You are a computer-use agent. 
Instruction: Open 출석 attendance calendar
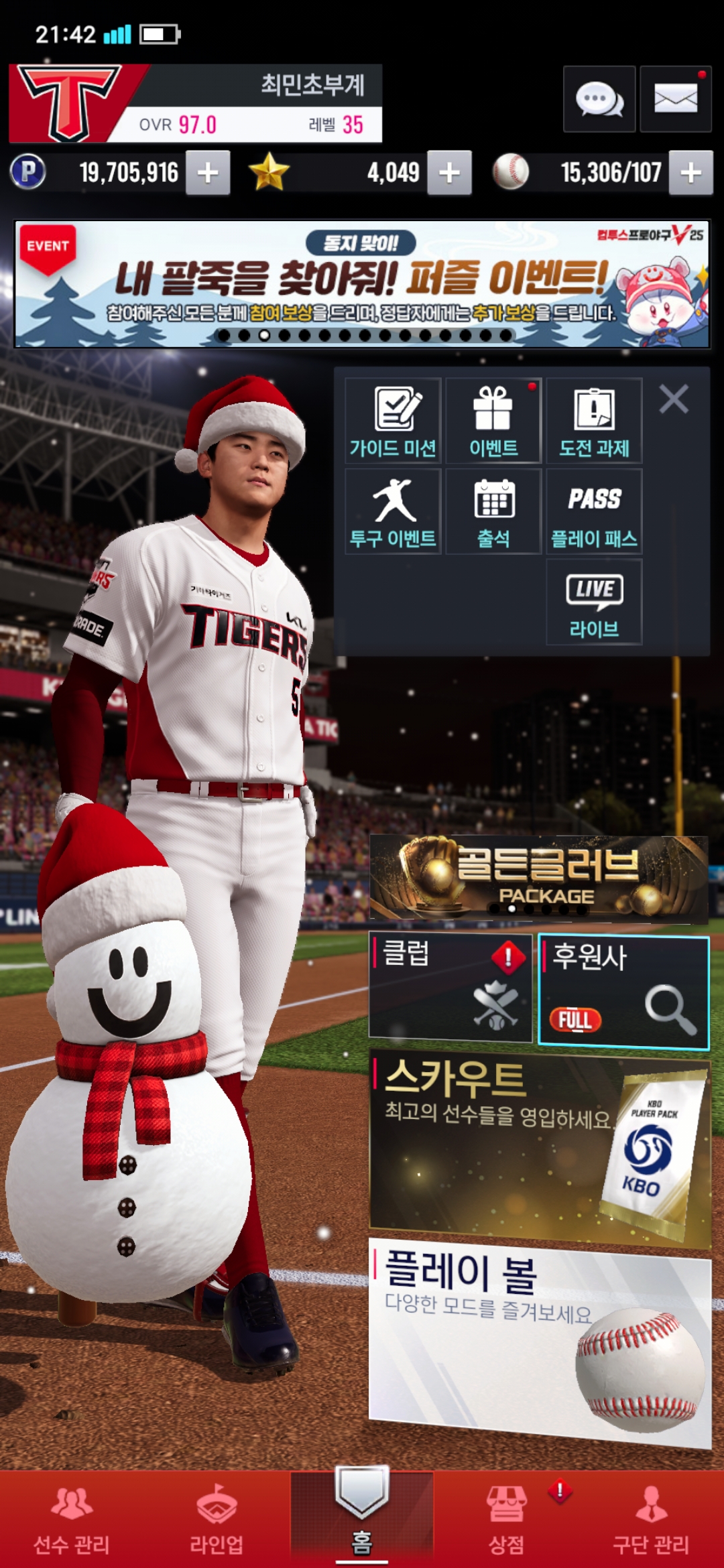pyautogui.click(x=493, y=511)
